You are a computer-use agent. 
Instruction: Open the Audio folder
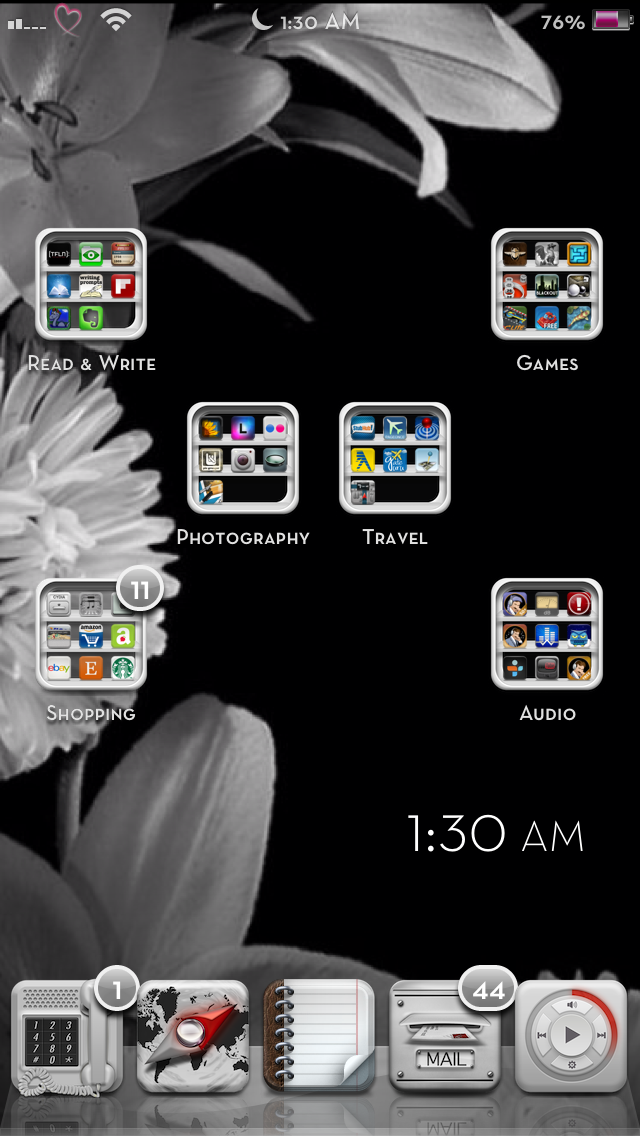point(547,634)
